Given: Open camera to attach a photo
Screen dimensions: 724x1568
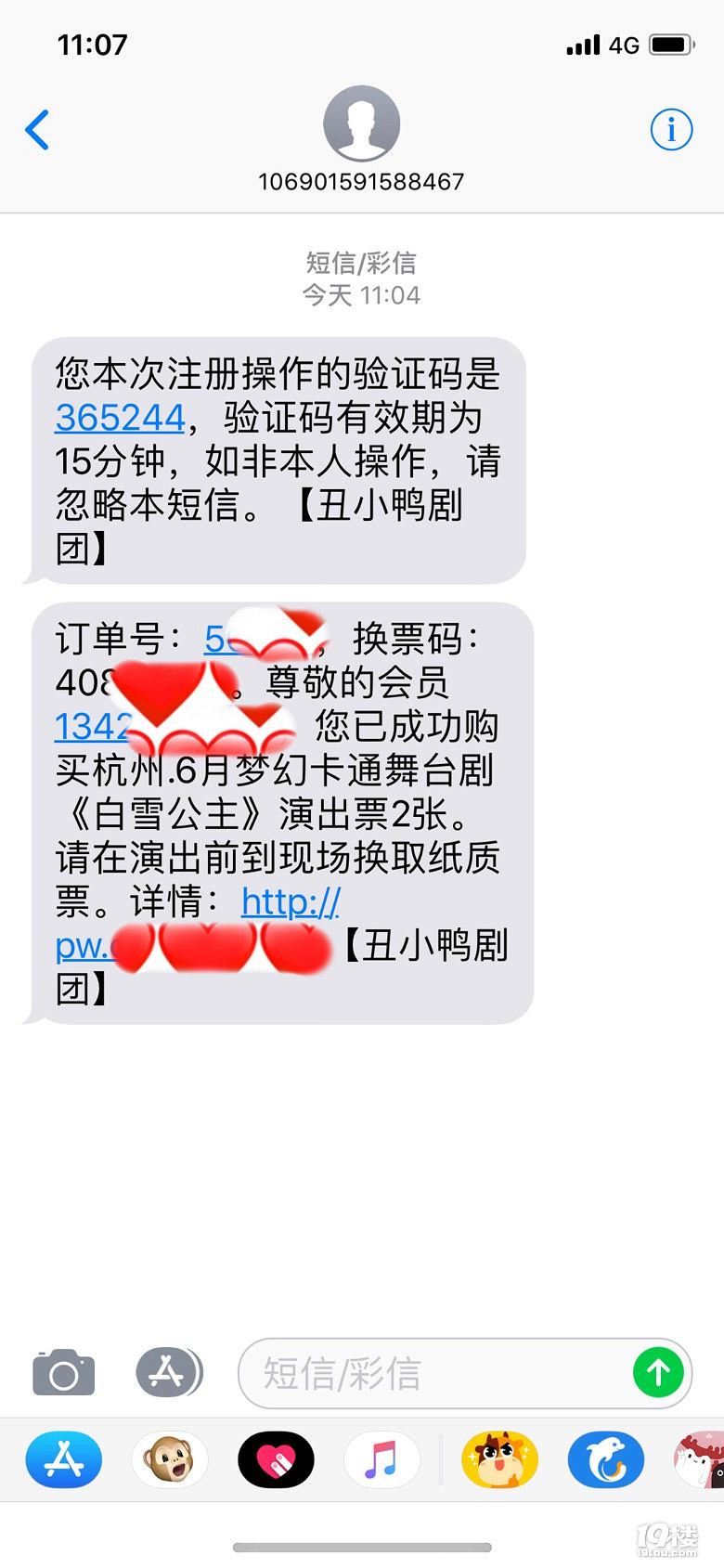Looking at the screenshot, I should pos(63,1373).
